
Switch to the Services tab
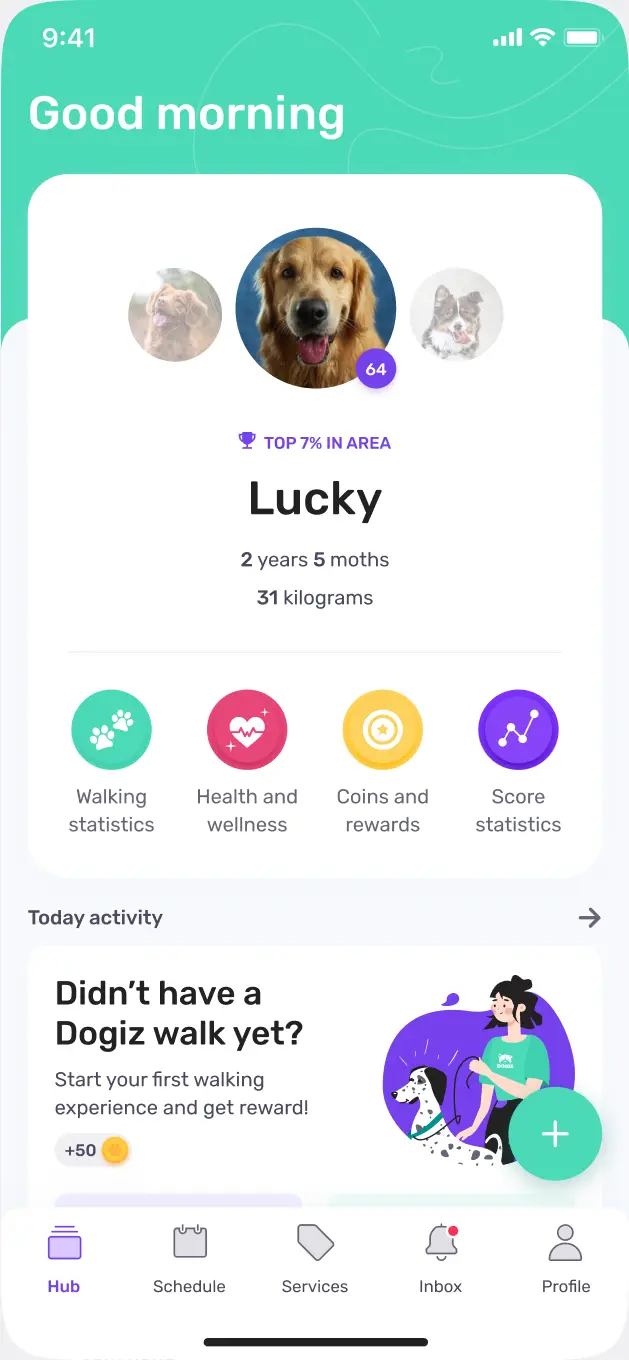tap(315, 1258)
